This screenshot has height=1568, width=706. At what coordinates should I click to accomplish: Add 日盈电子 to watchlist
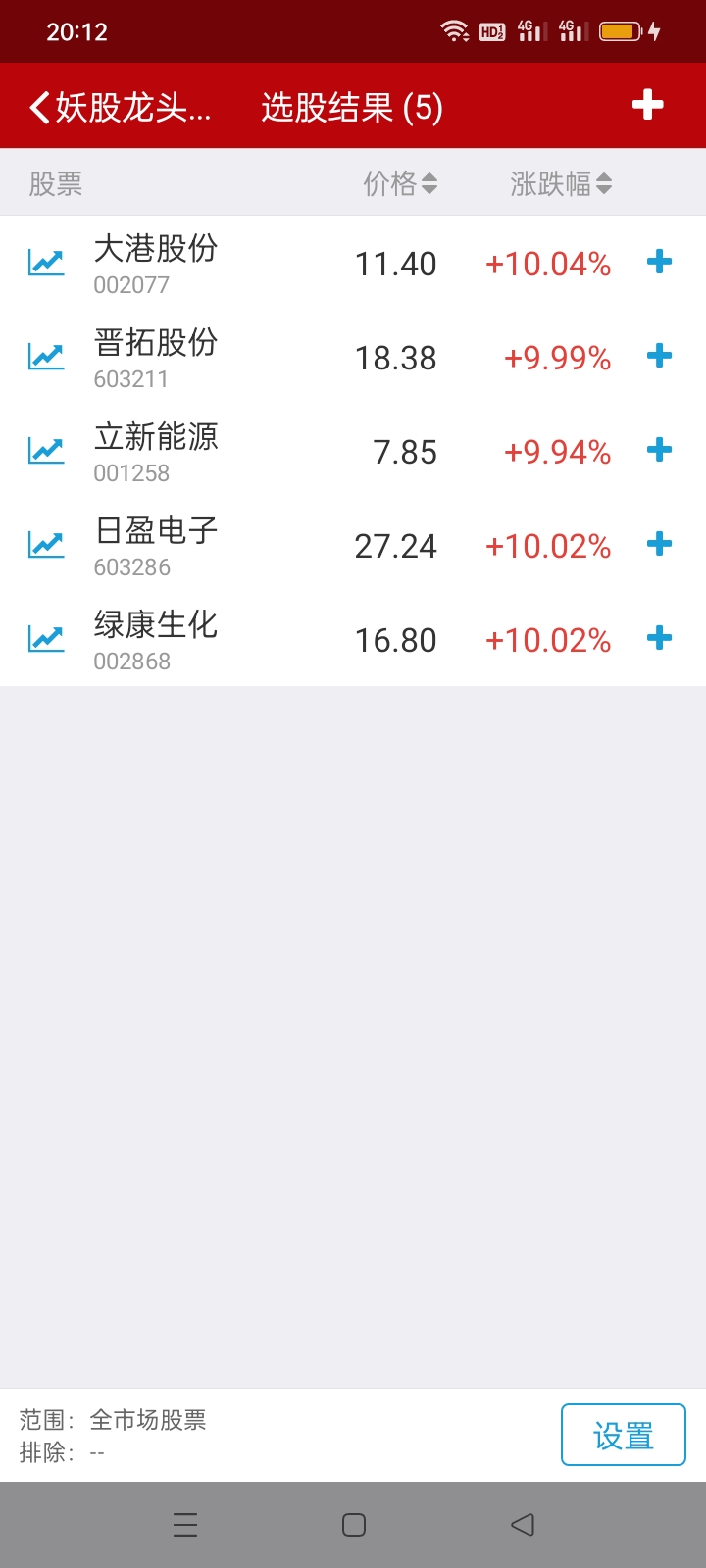(x=660, y=544)
